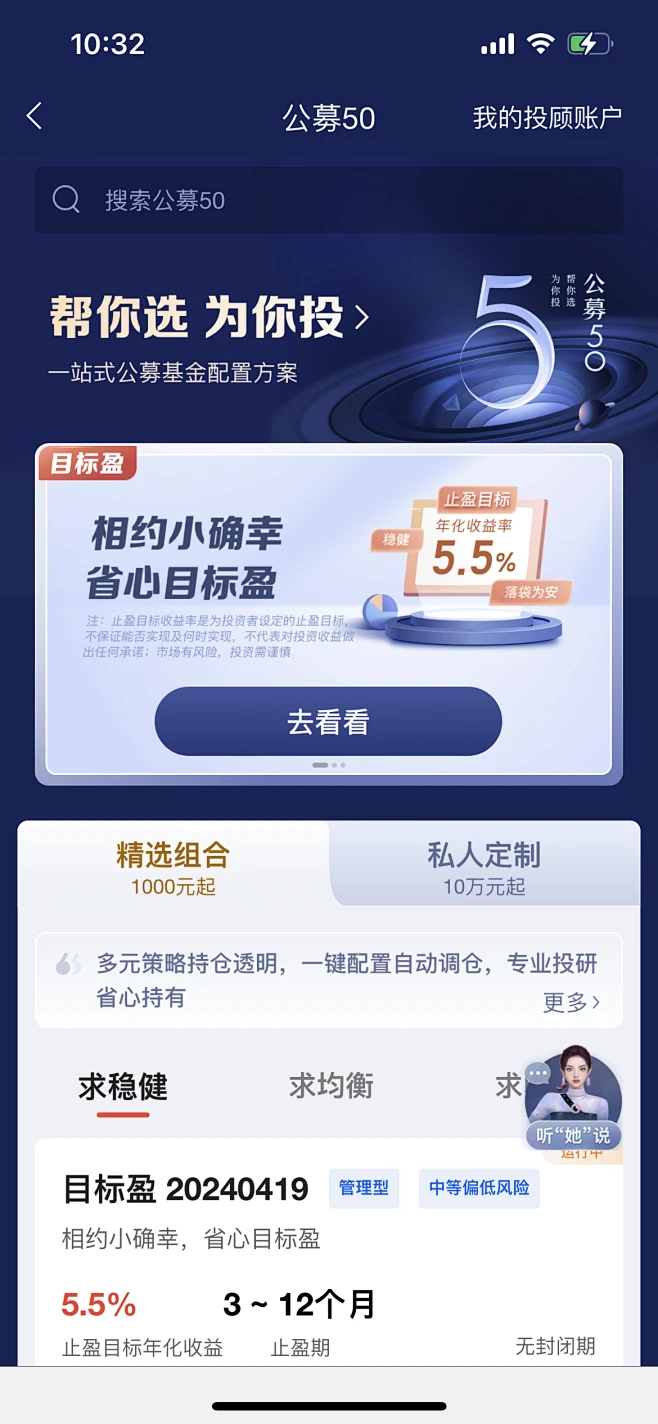
Task: Open the 听"她"说 virtual assistant
Action: coord(573,1100)
